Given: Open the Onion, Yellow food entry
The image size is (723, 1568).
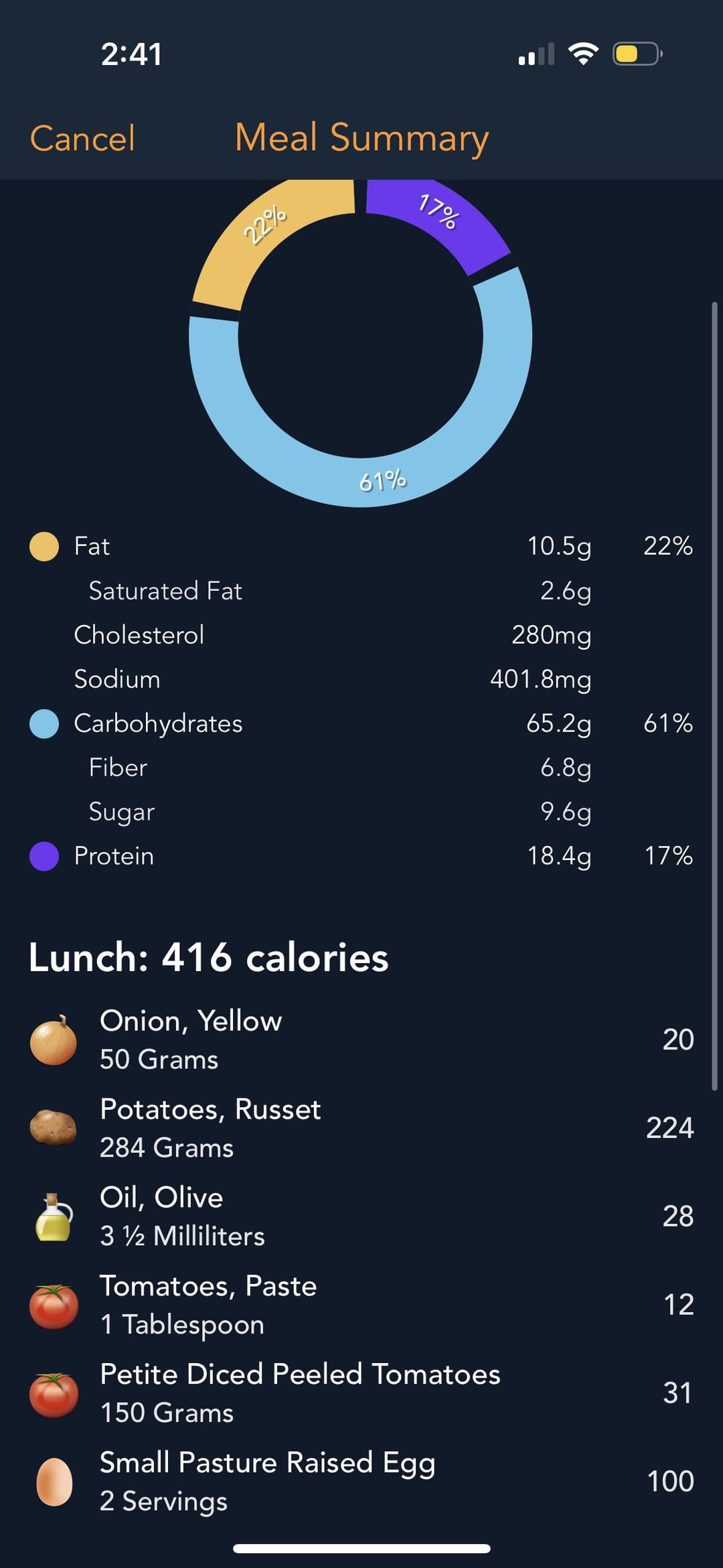Looking at the screenshot, I should pyautogui.click(x=361, y=1040).
